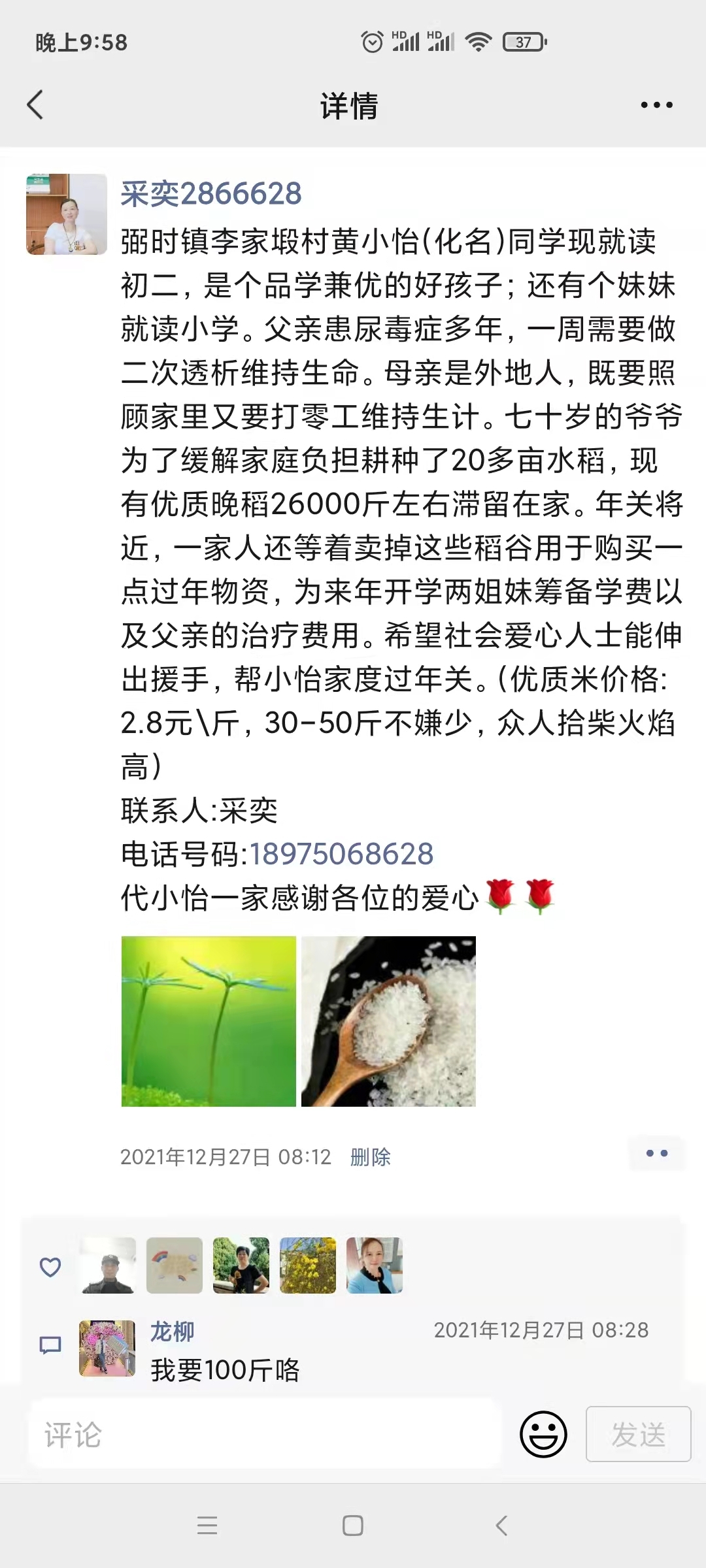Viewport: 706px width, 1568px height.
Task: View the green sprout photo
Action: pyautogui.click(x=209, y=1021)
